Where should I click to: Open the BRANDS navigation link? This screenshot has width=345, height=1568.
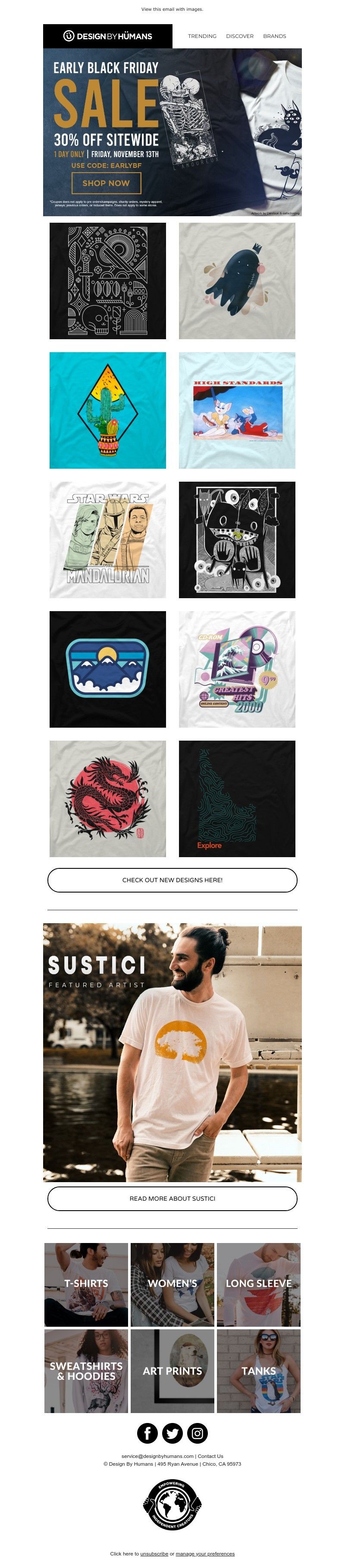[274, 36]
